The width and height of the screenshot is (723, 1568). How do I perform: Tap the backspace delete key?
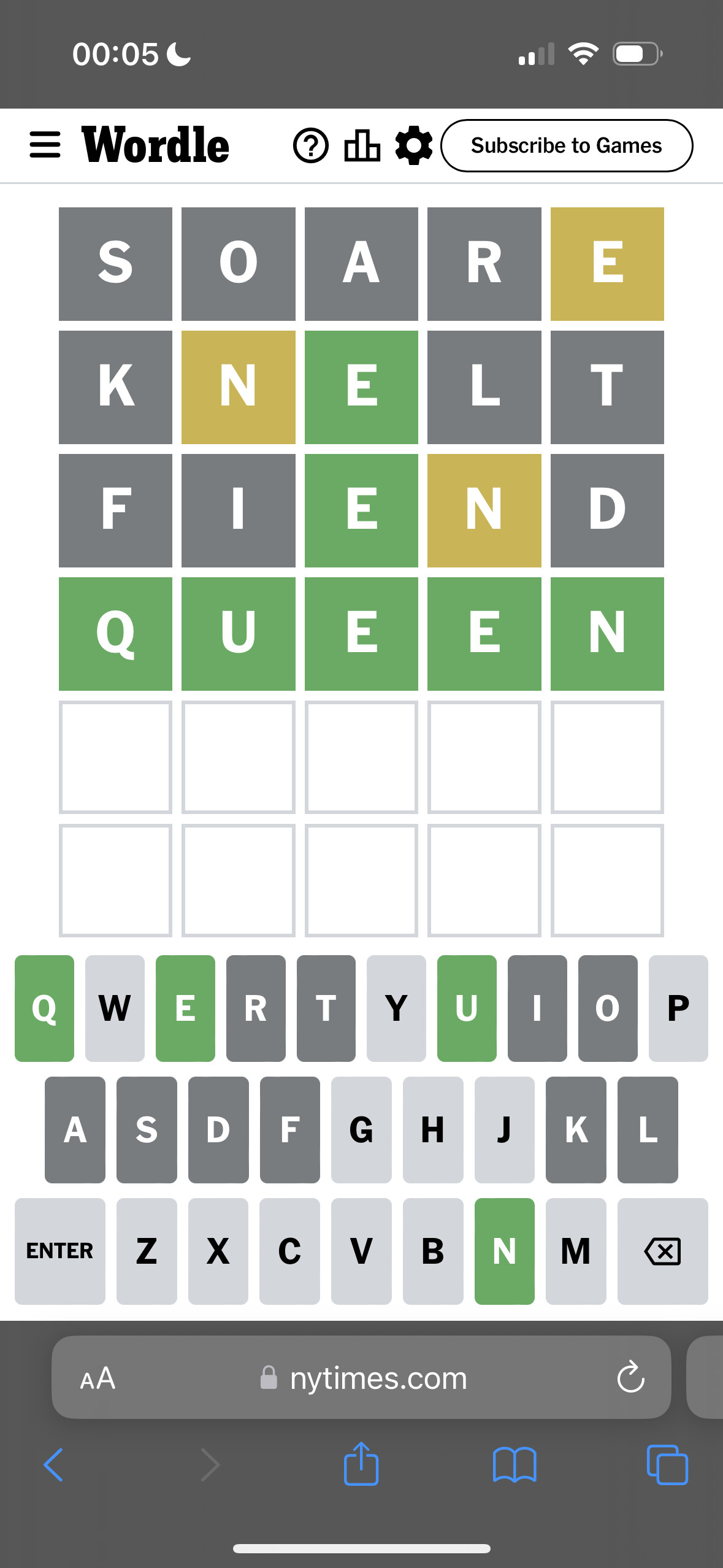click(x=662, y=1251)
